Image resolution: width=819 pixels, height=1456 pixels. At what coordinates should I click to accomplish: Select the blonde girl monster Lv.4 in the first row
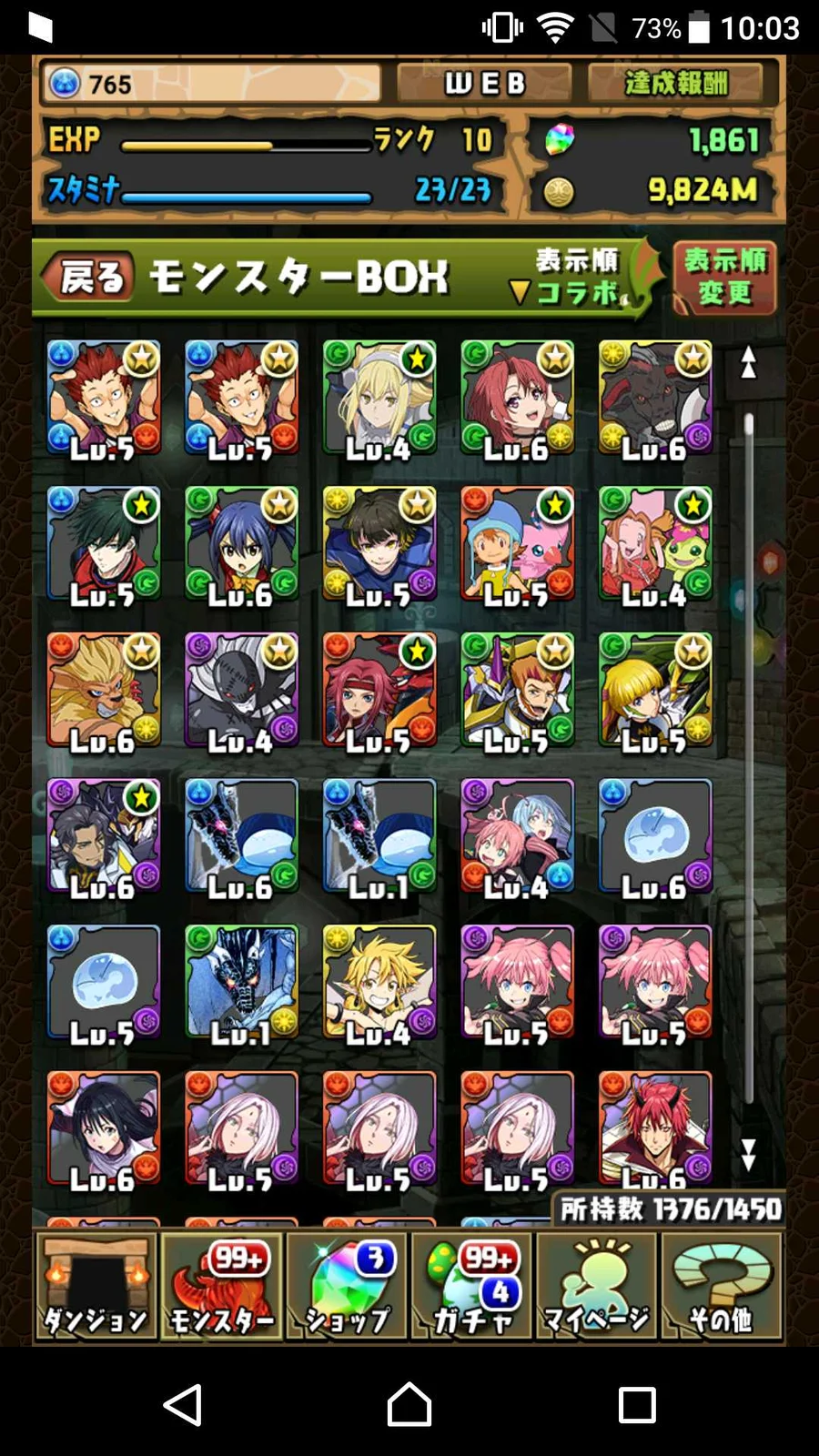tap(379, 399)
